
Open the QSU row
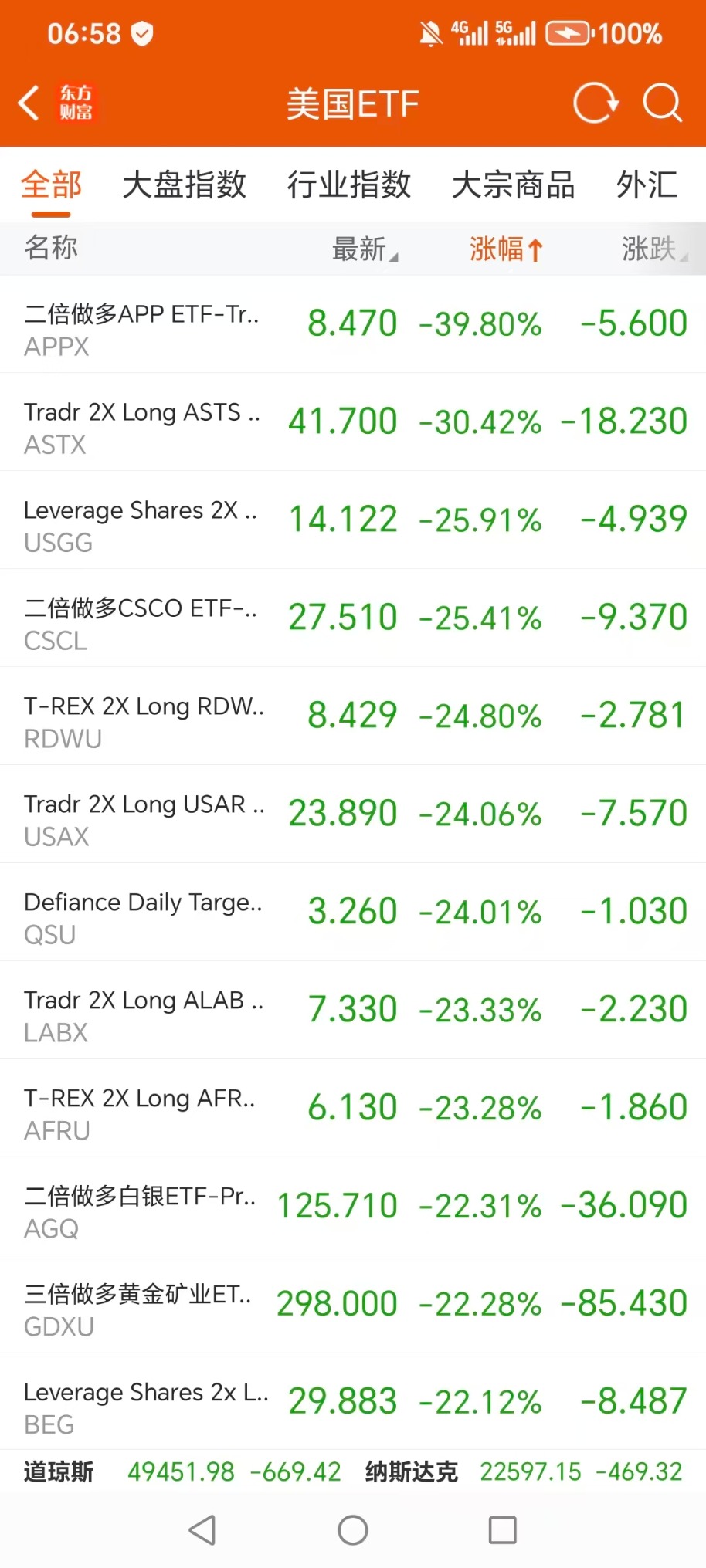coord(353,913)
